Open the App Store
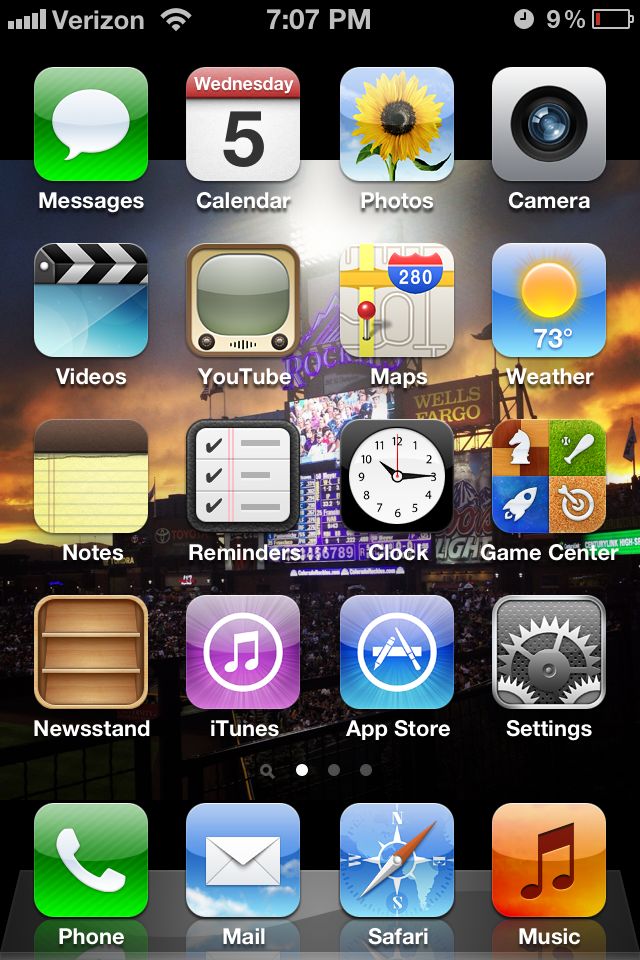Viewport: 640px width, 960px height. (x=397, y=653)
